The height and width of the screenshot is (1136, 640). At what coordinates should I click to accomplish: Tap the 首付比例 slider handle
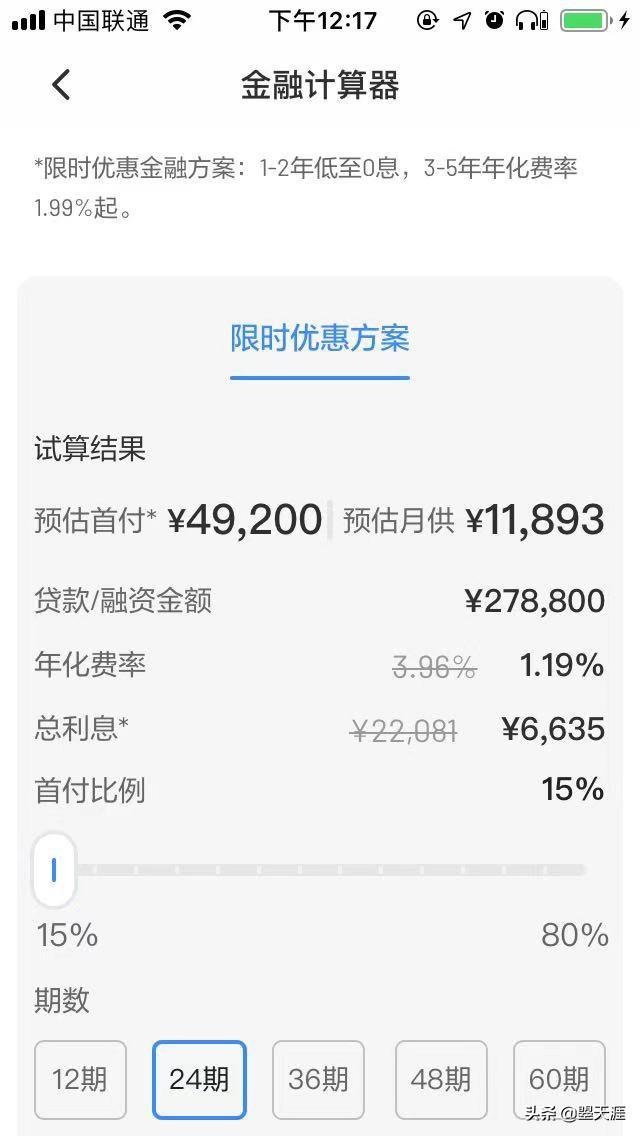point(54,870)
